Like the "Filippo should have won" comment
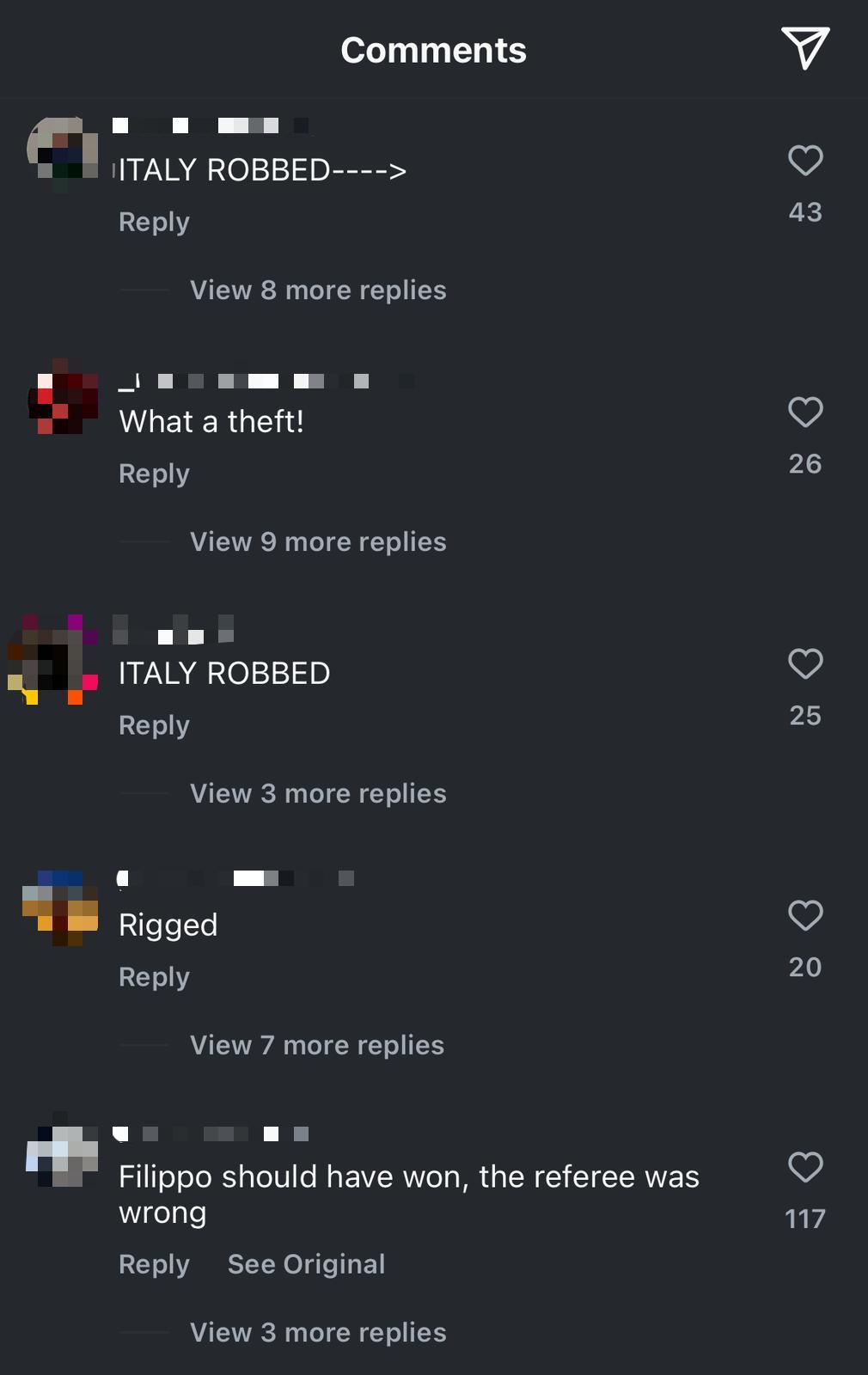 805,1168
